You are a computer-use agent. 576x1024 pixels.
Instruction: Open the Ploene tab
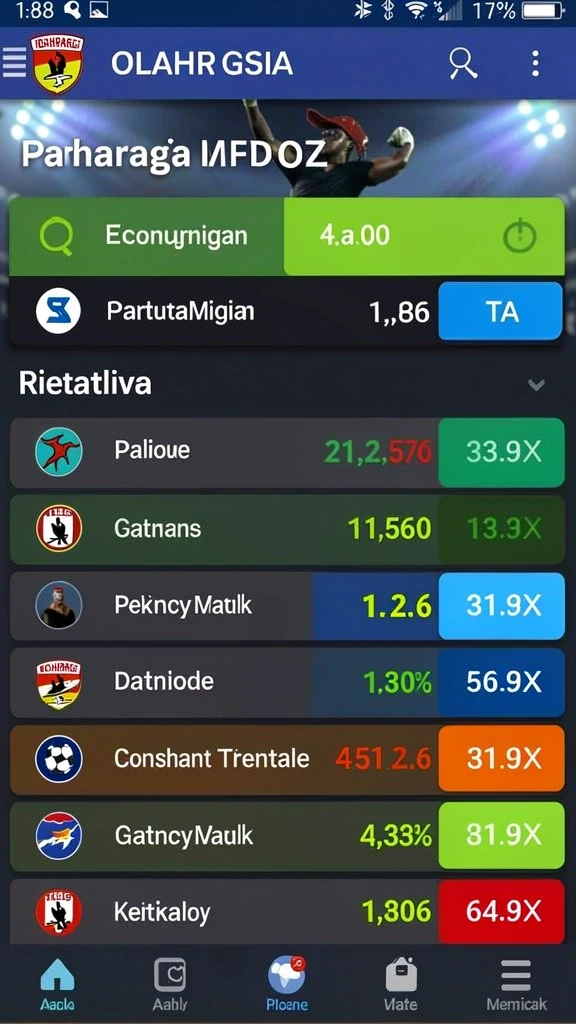(x=287, y=984)
